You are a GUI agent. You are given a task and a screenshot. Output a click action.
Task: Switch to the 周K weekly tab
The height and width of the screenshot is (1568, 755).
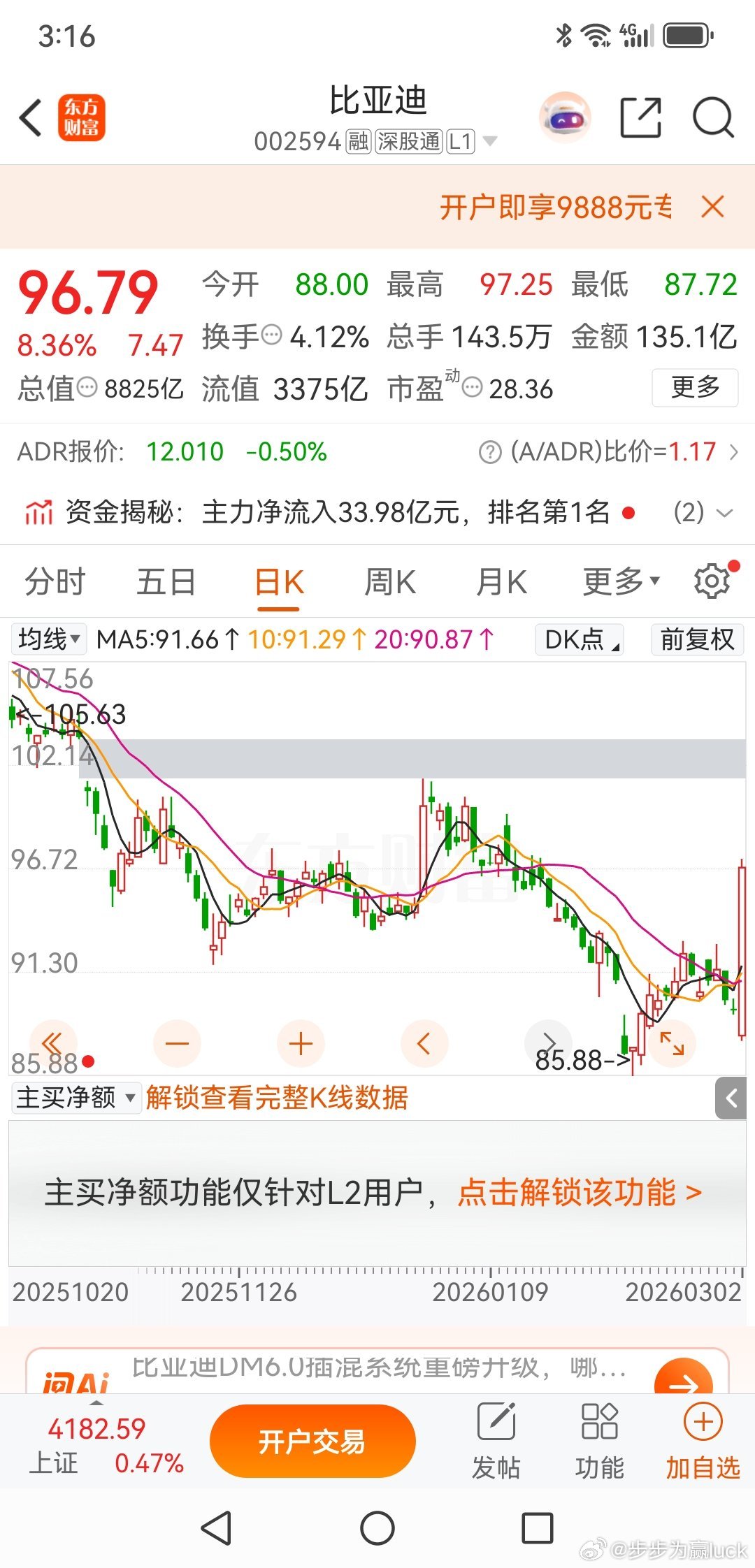click(x=389, y=580)
